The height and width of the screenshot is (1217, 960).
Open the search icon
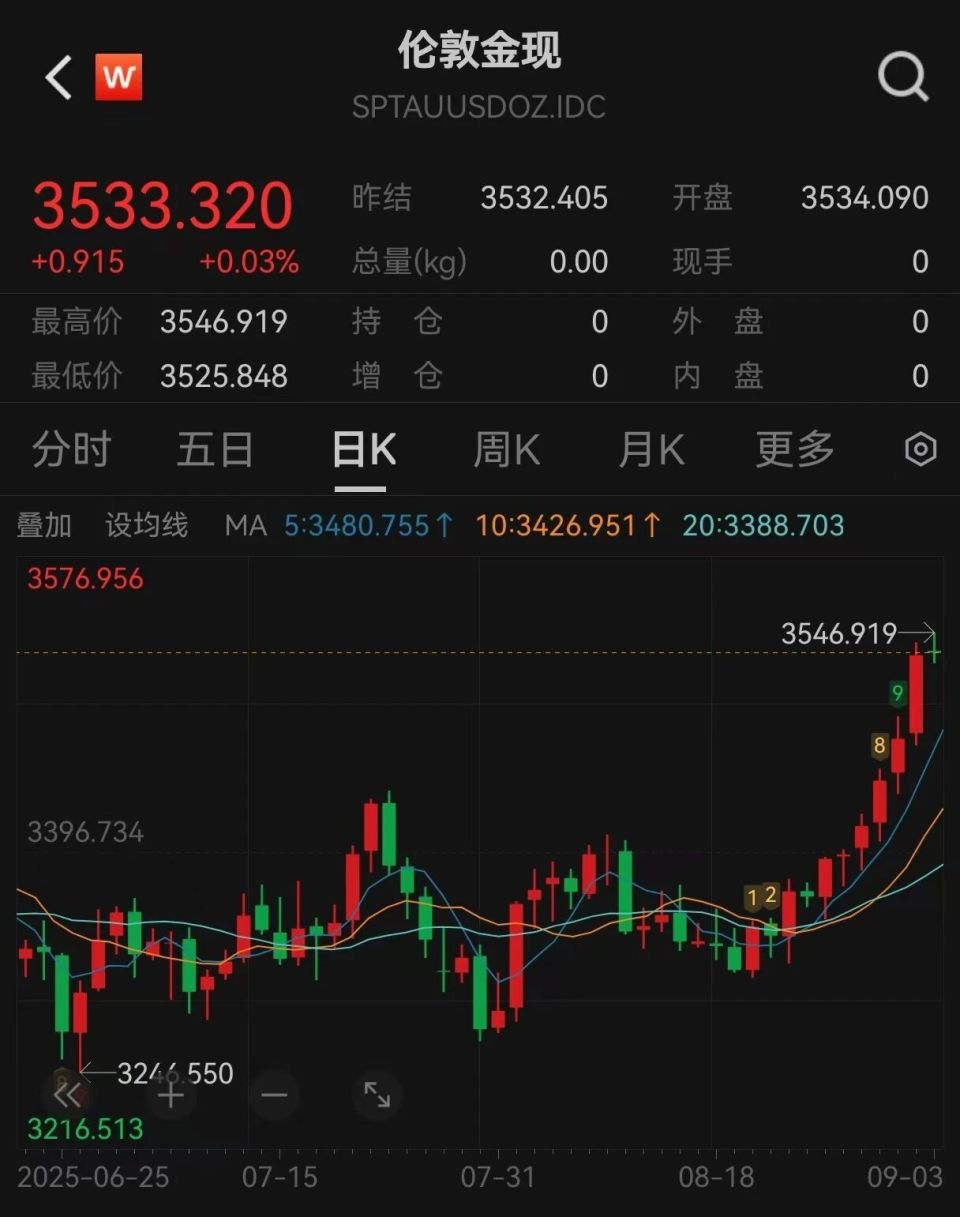pos(902,77)
